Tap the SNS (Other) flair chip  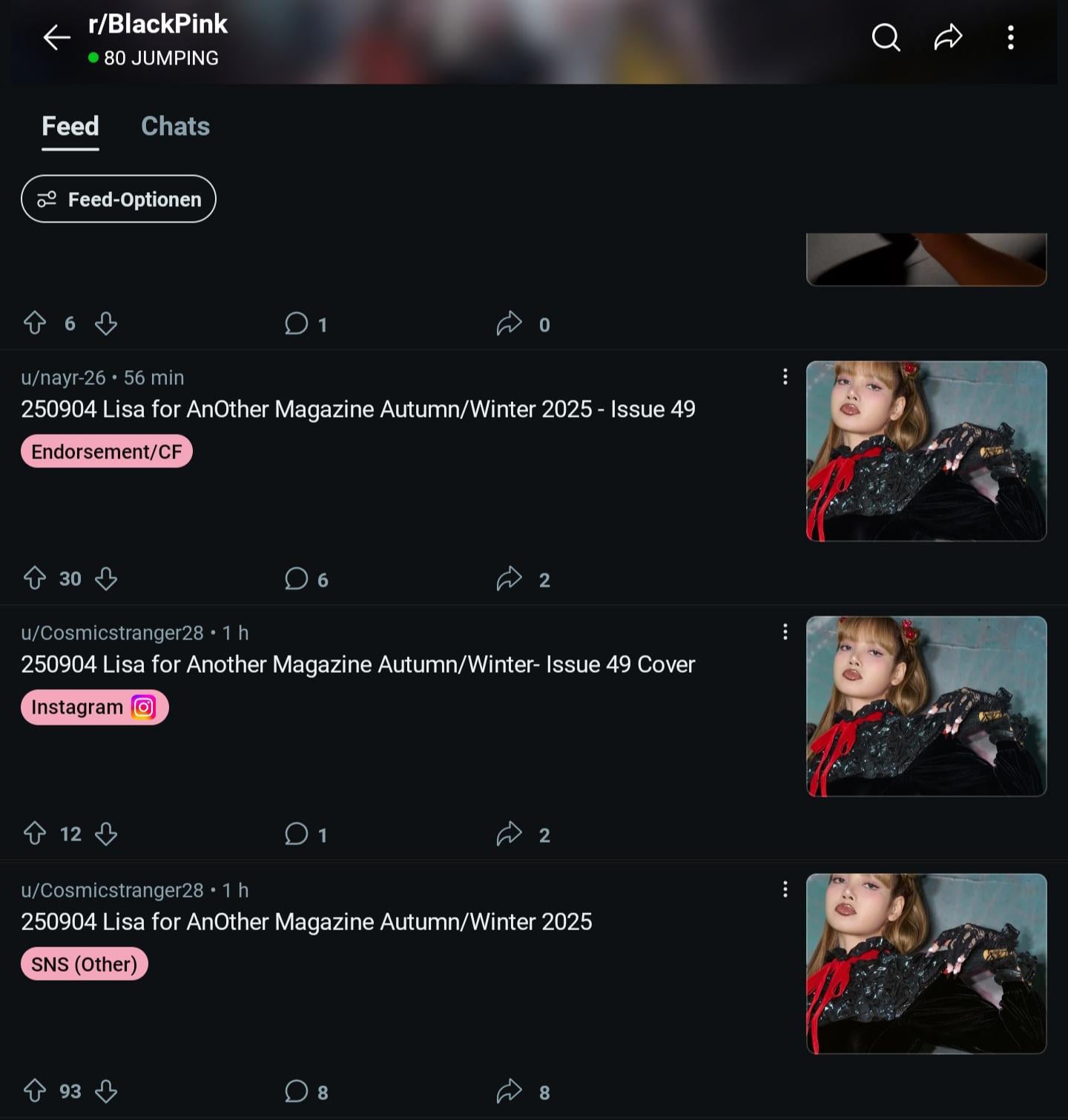click(84, 964)
